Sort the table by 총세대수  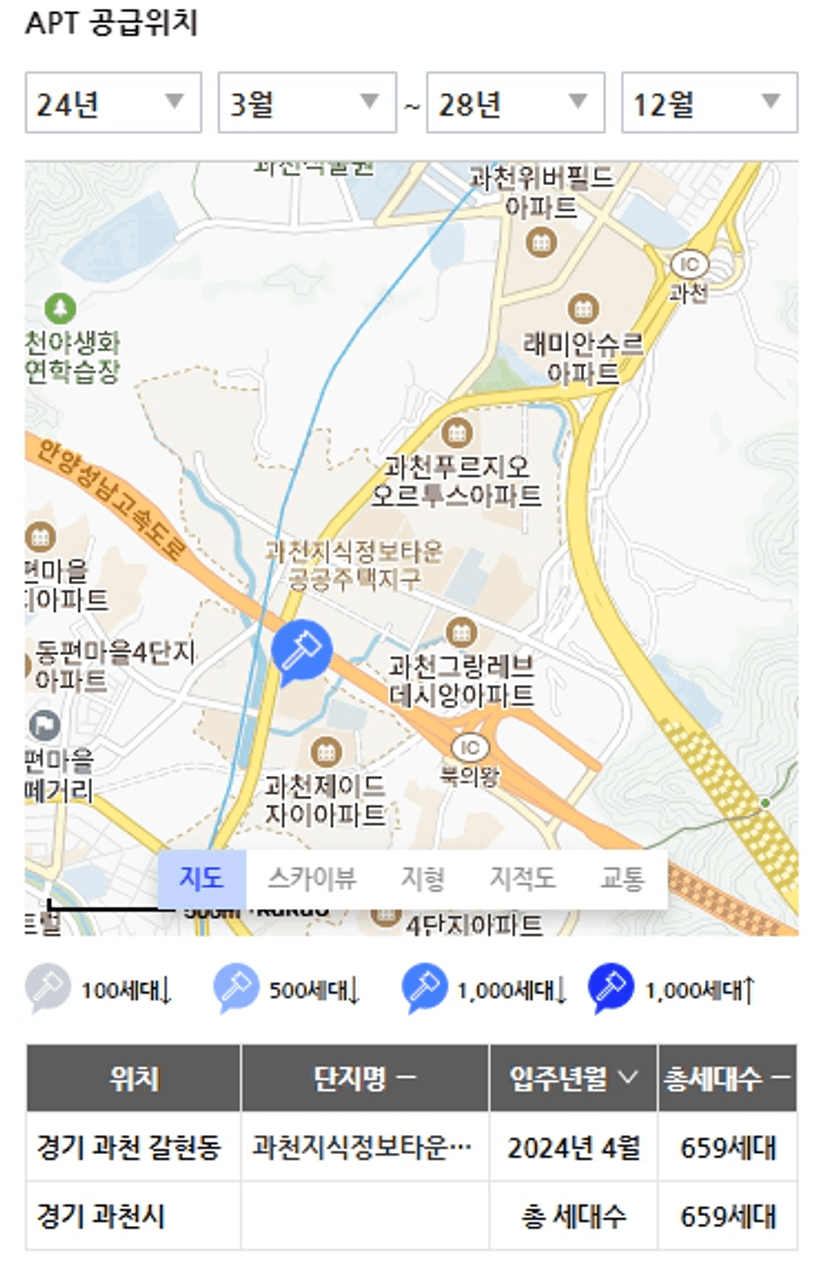click(727, 1078)
